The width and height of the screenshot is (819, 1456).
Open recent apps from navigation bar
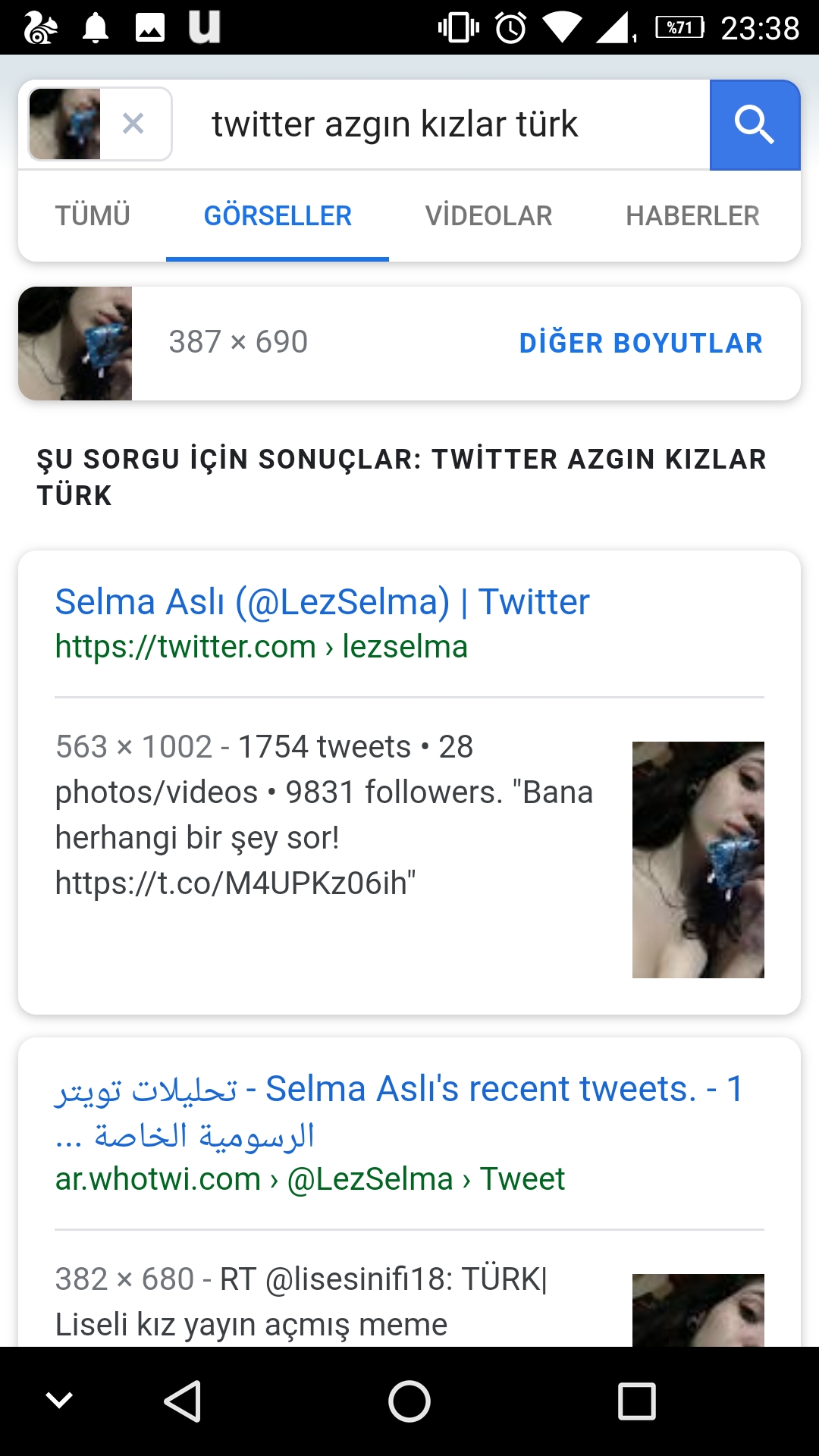[636, 1401]
